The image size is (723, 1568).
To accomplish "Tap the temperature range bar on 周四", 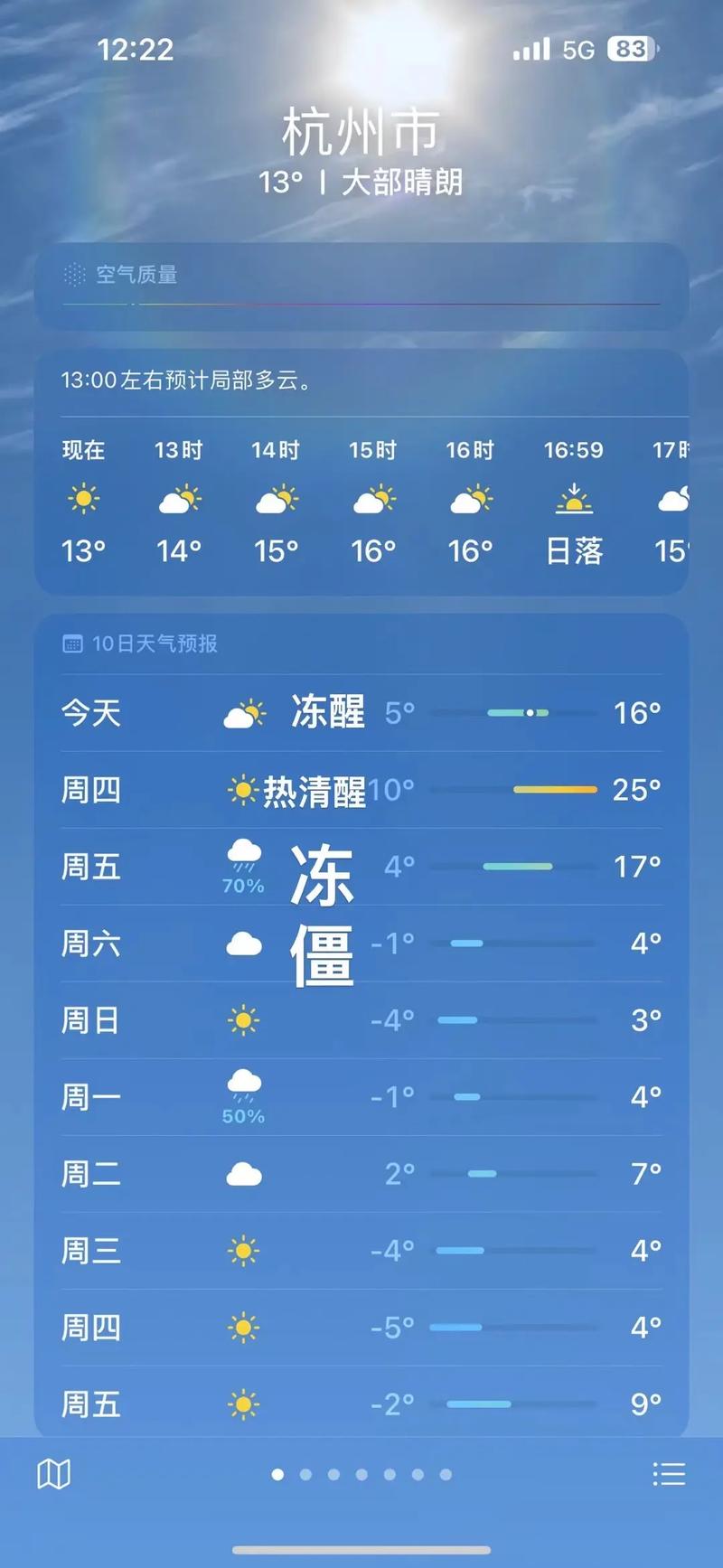I will [x=554, y=789].
